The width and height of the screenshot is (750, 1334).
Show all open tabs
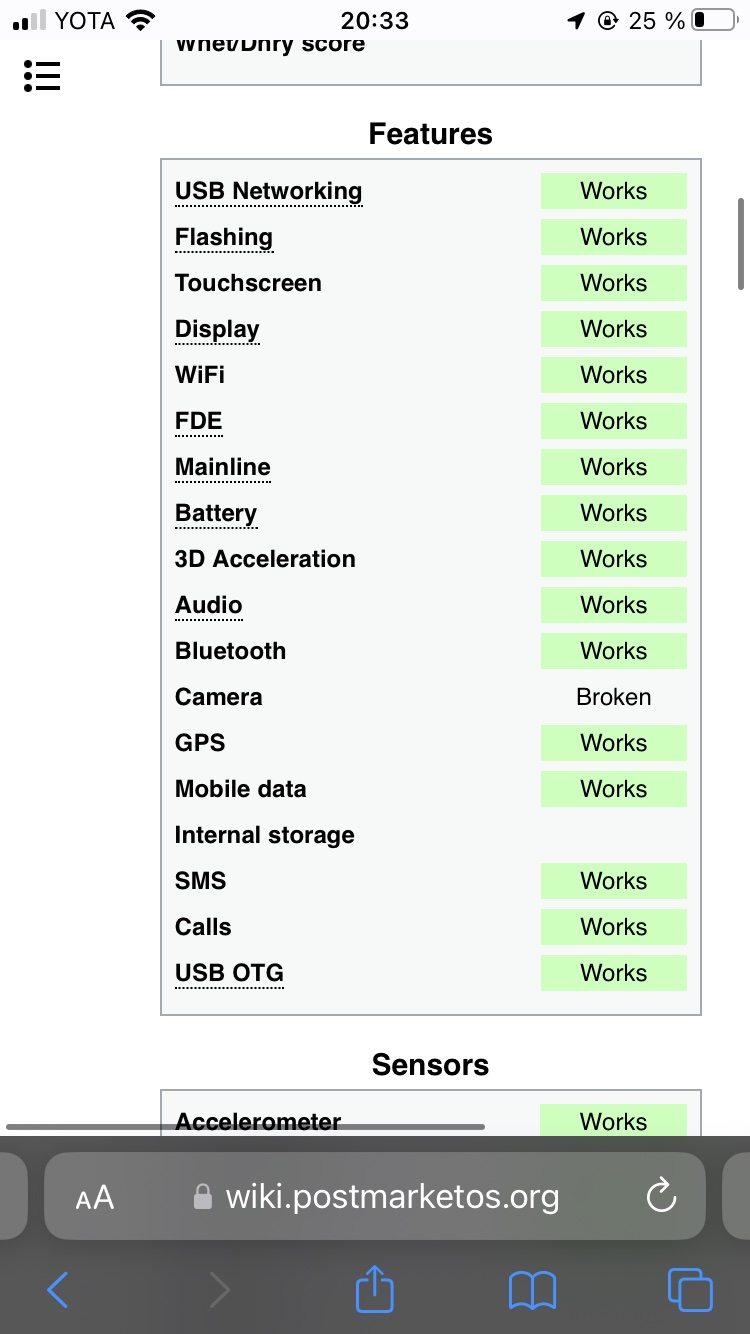click(x=690, y=1289)
